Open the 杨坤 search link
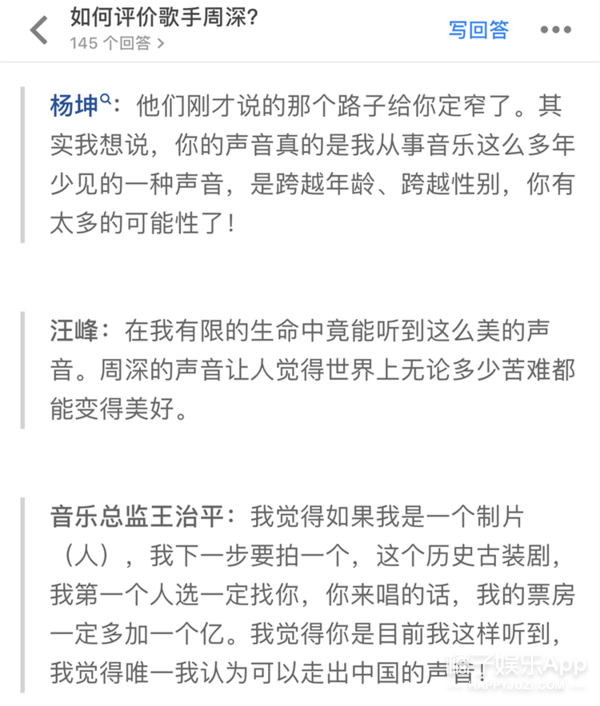Screen dimensions: 600x706 coord(80,105)
